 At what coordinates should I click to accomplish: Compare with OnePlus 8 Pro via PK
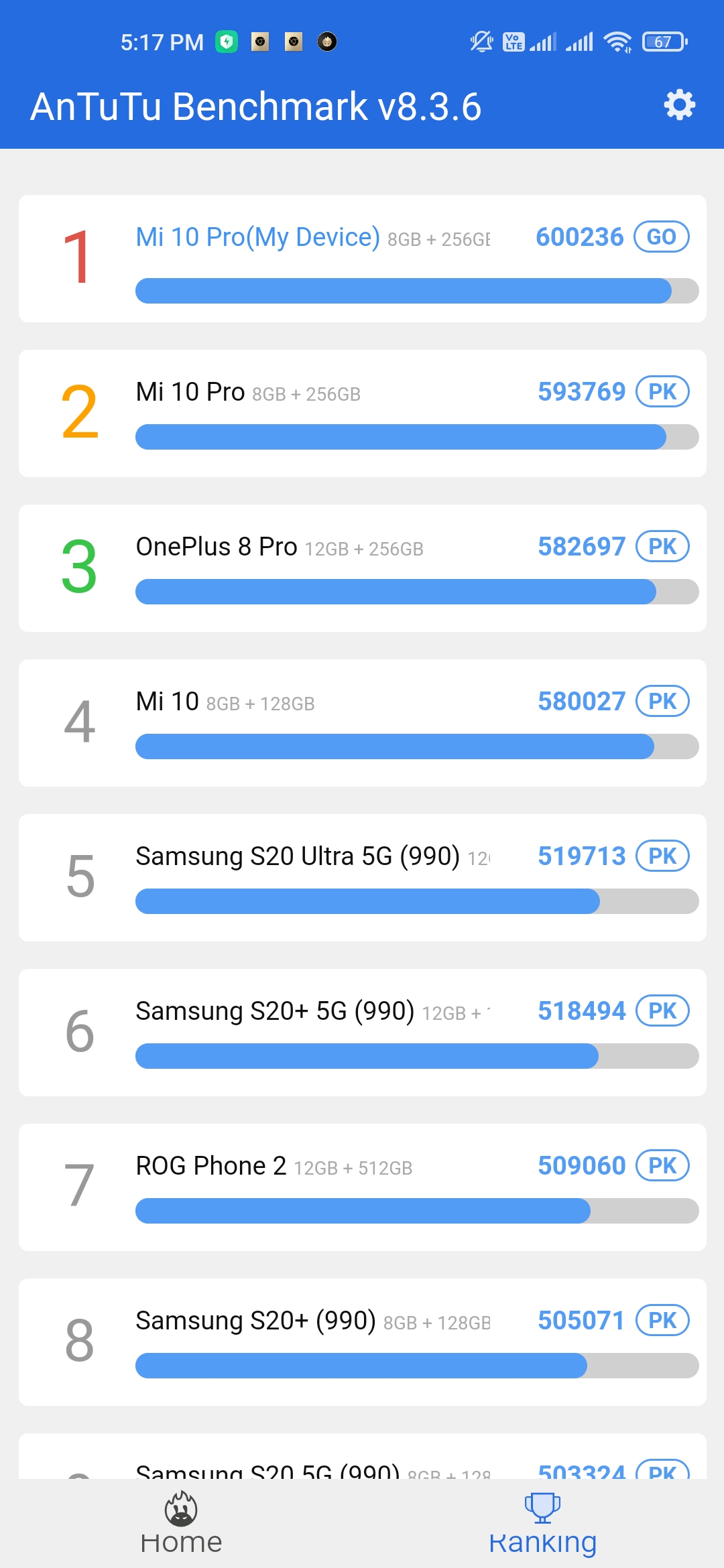coord(662,546)
